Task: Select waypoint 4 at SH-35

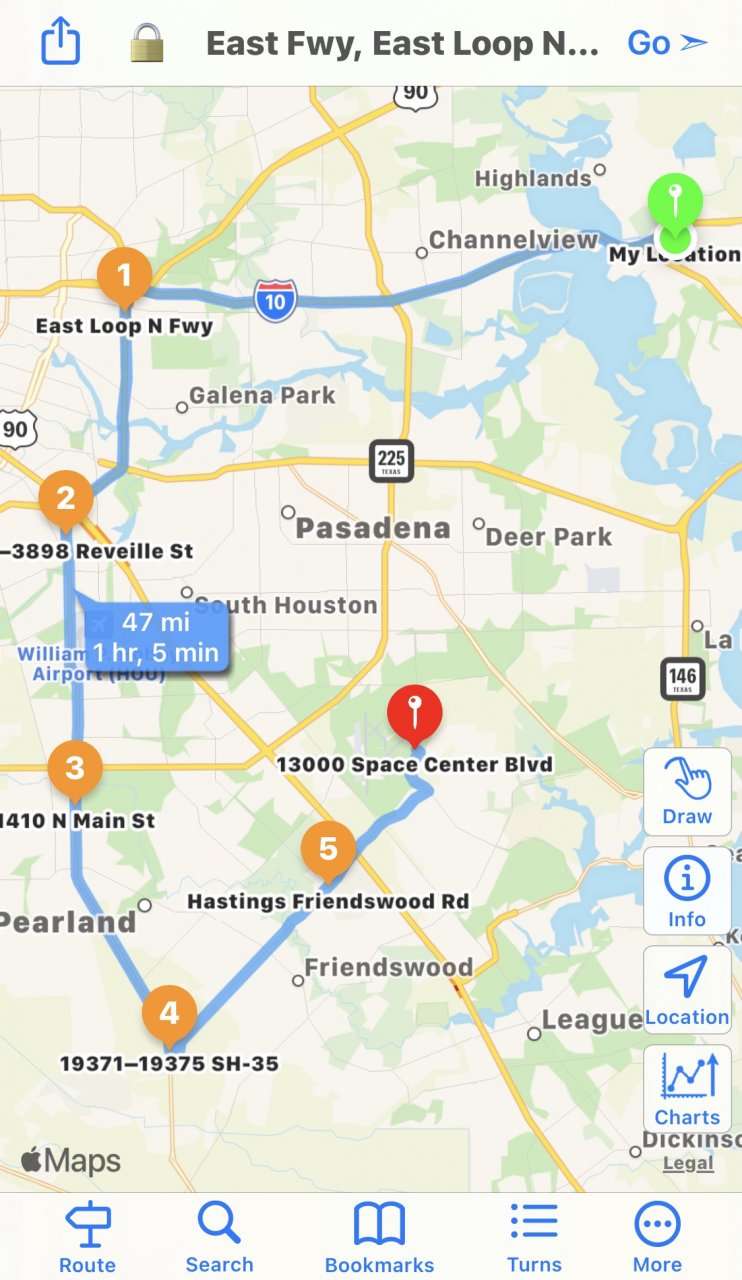Action: tap(169, 1014)
